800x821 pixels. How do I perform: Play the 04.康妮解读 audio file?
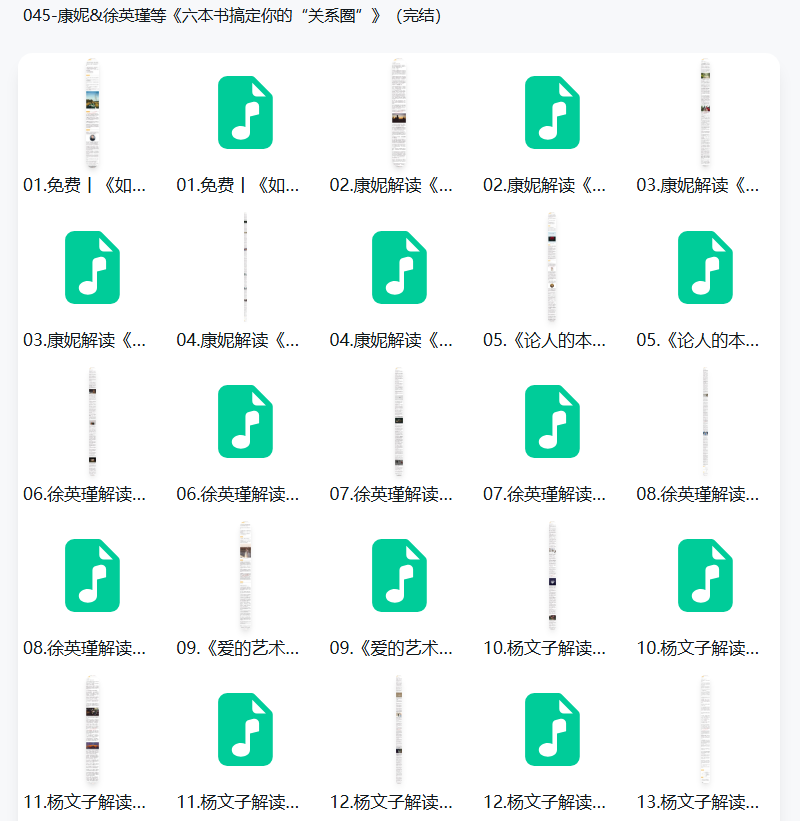398,267
